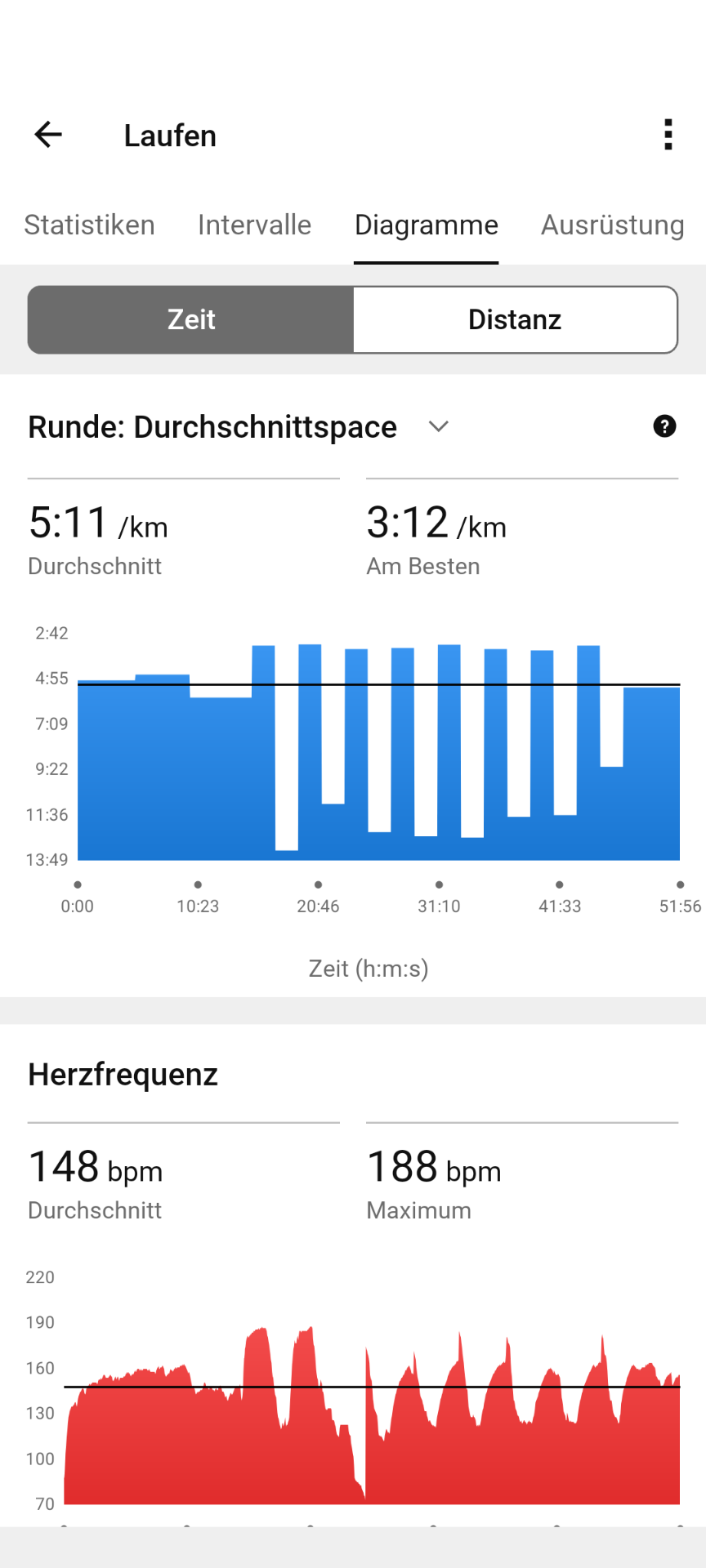Viewport: 706px width, 1568px height.
Task: Expand the Runde: Durchschnittspace dropdown
Action: pos(438,426)
